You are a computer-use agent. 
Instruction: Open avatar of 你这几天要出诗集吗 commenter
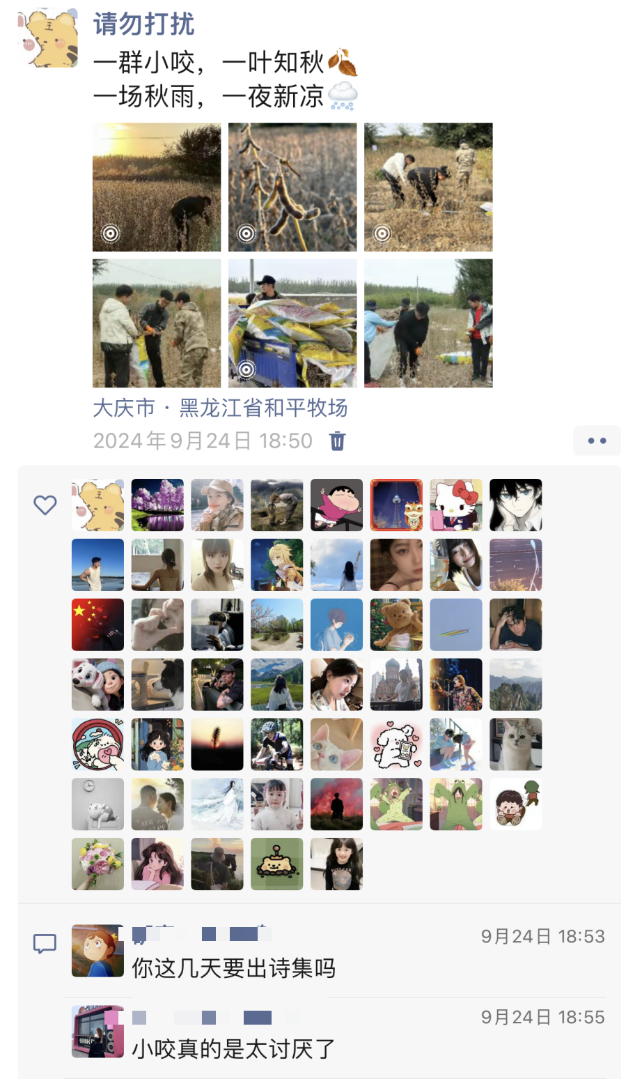coord(98,951)
